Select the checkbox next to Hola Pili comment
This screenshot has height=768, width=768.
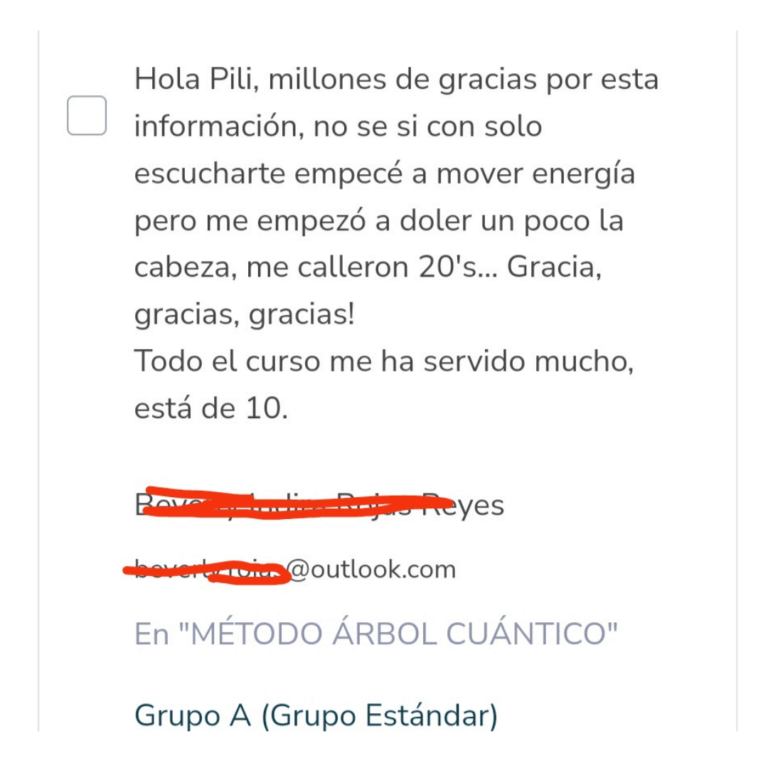(x=87, y=116)
